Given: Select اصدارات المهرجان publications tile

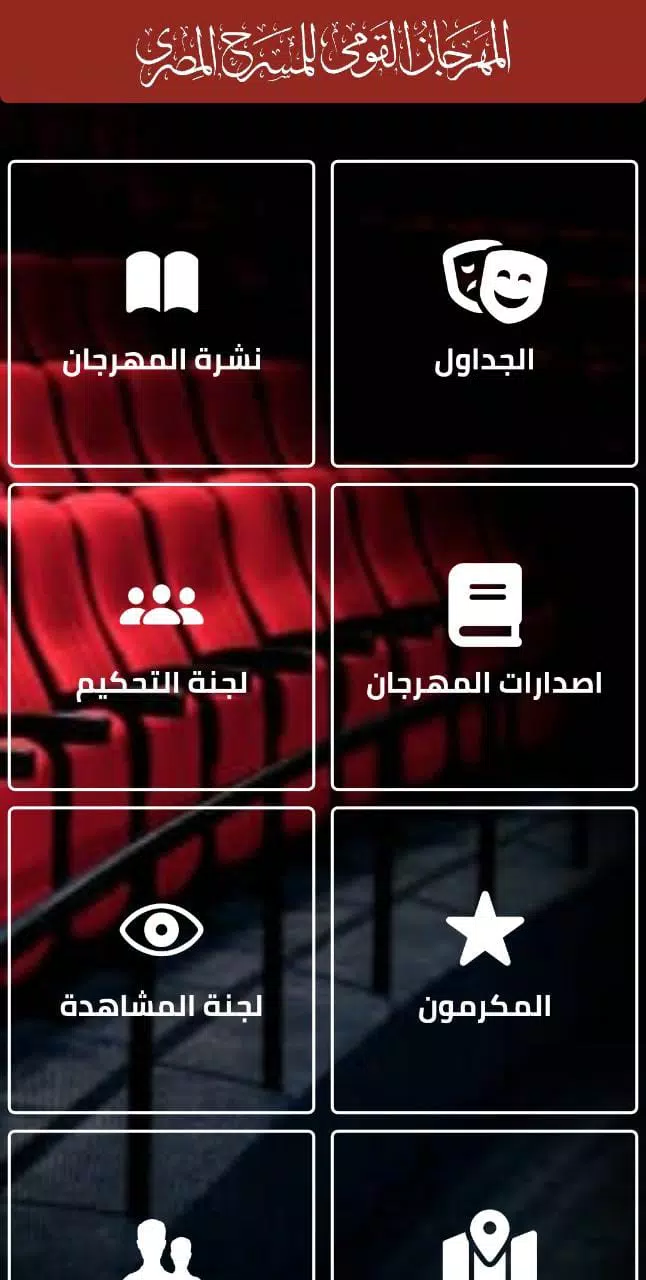Looking at the screenshot, I should tap(484, 637).
